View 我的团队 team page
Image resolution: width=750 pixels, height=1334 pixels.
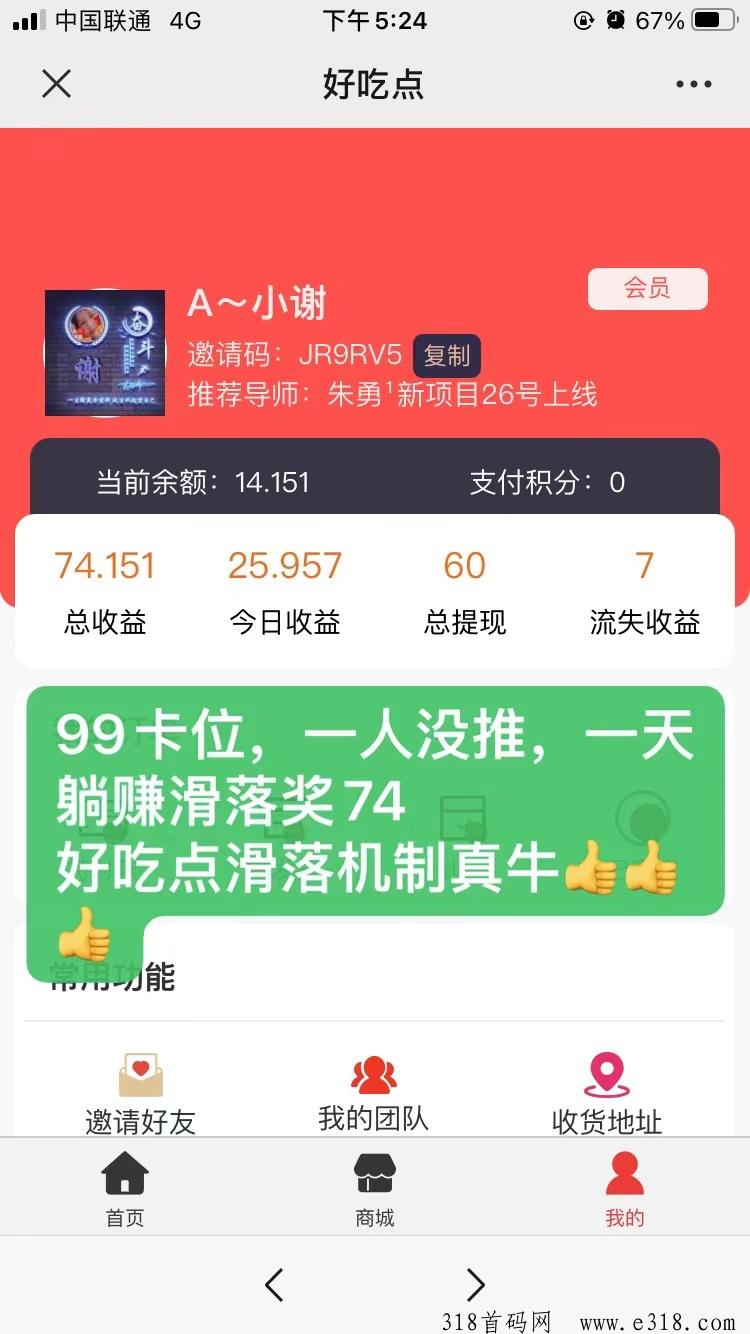[374, 1093]
